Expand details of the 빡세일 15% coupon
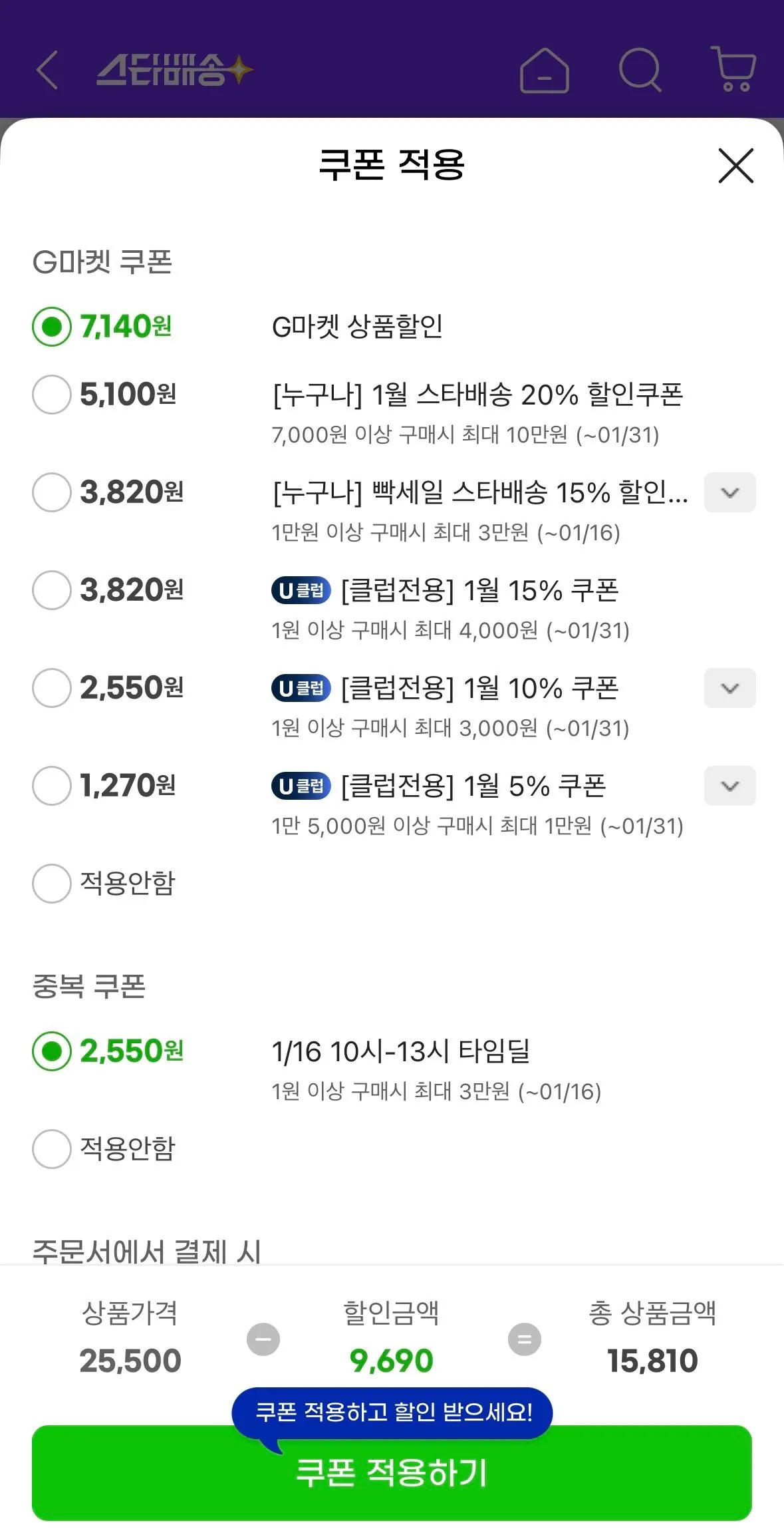Screen dimensions: 784x1539 point(729,492)
